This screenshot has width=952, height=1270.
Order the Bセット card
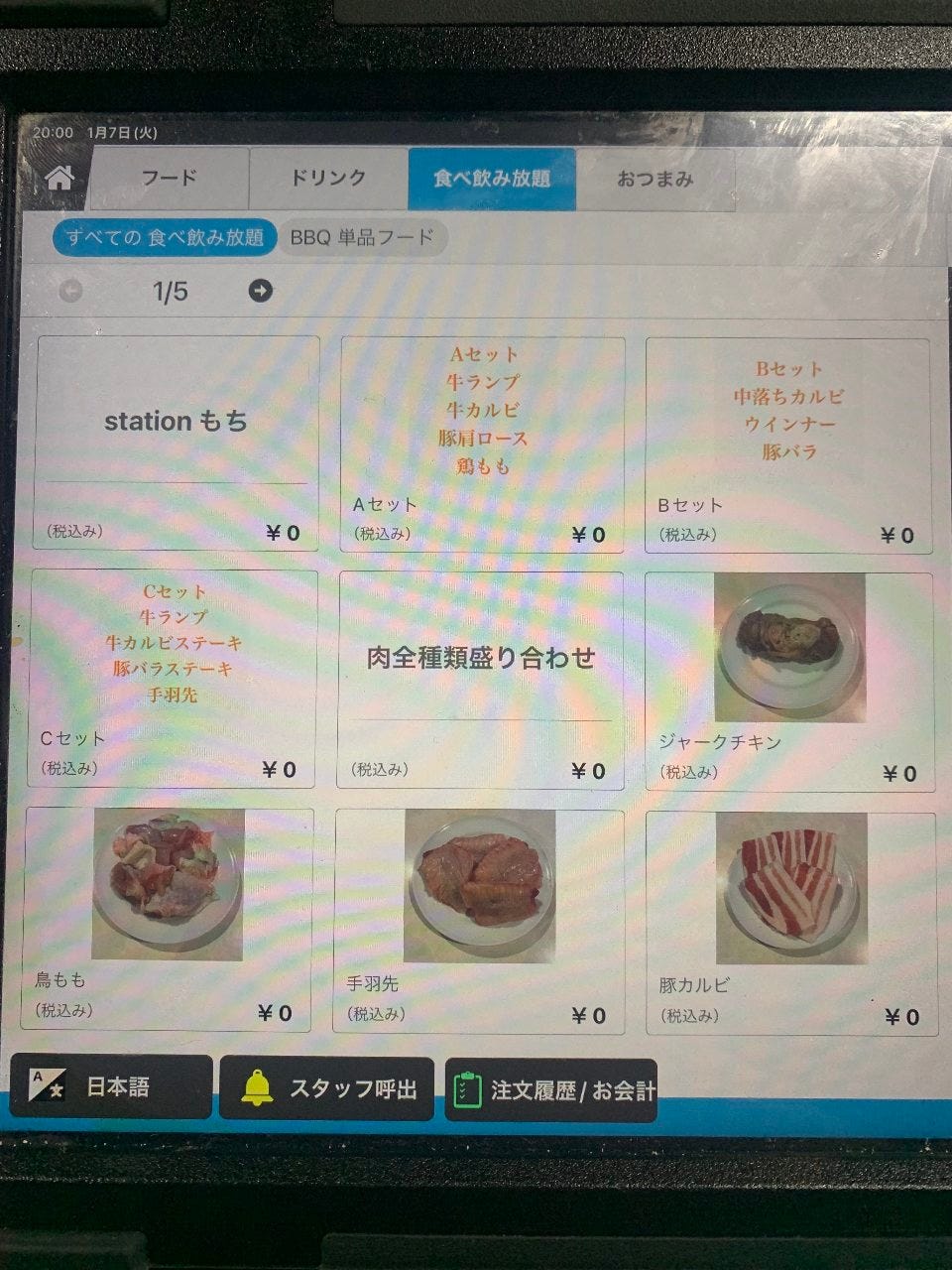point(788,445)
